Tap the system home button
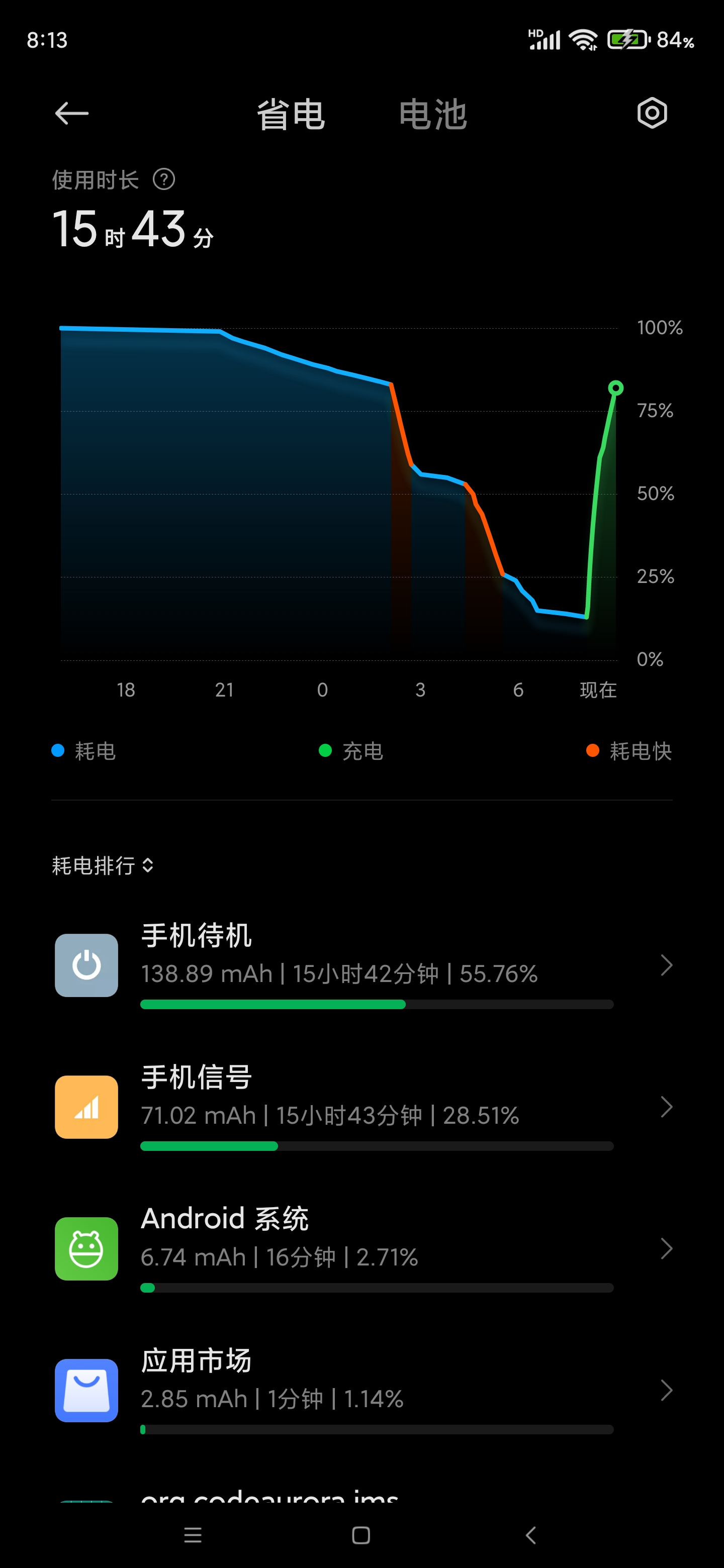The width and height of the screenshot is (724, 1568). [x=361, y=1535]
